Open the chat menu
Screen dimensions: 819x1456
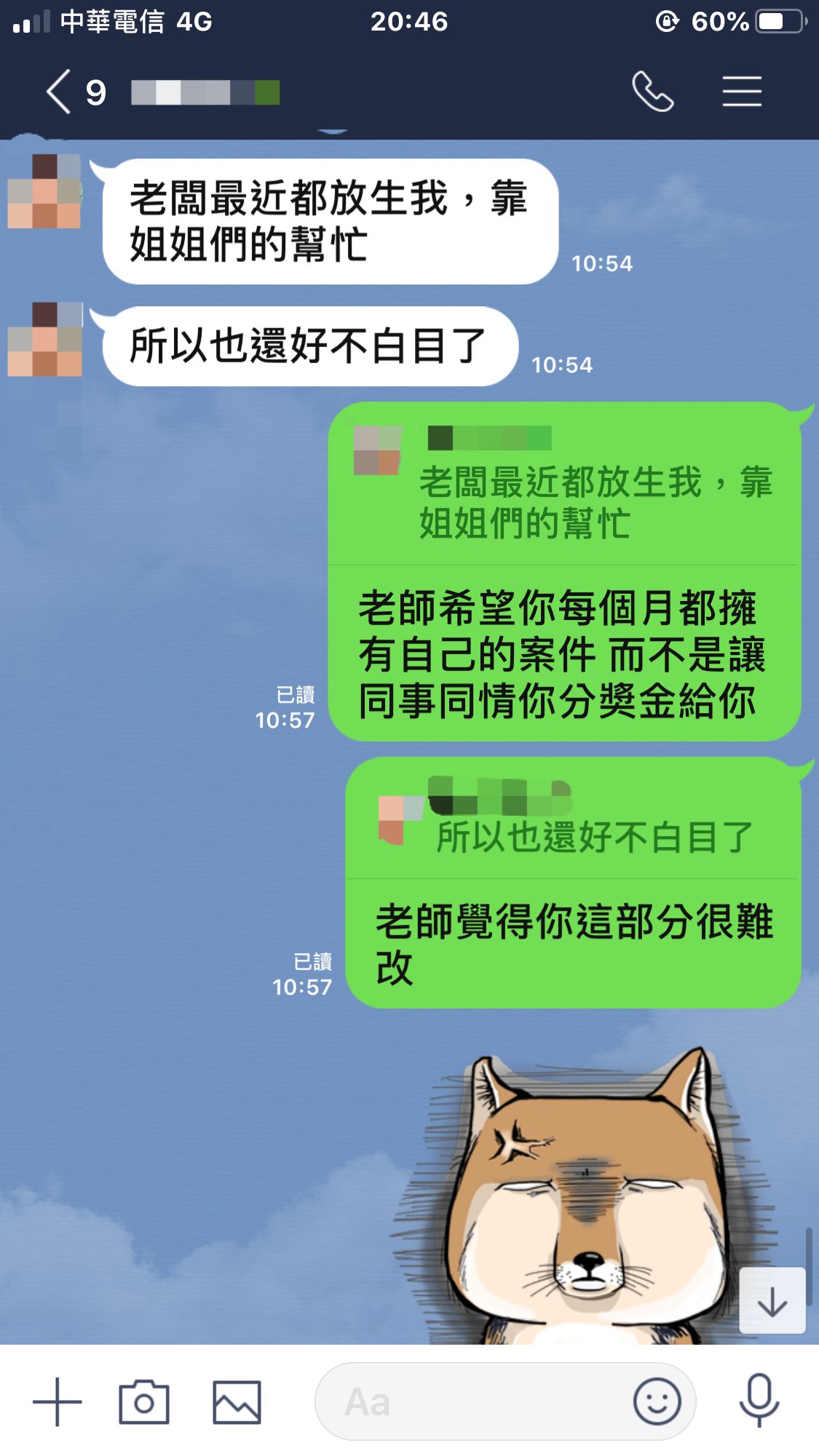[742, 92]
